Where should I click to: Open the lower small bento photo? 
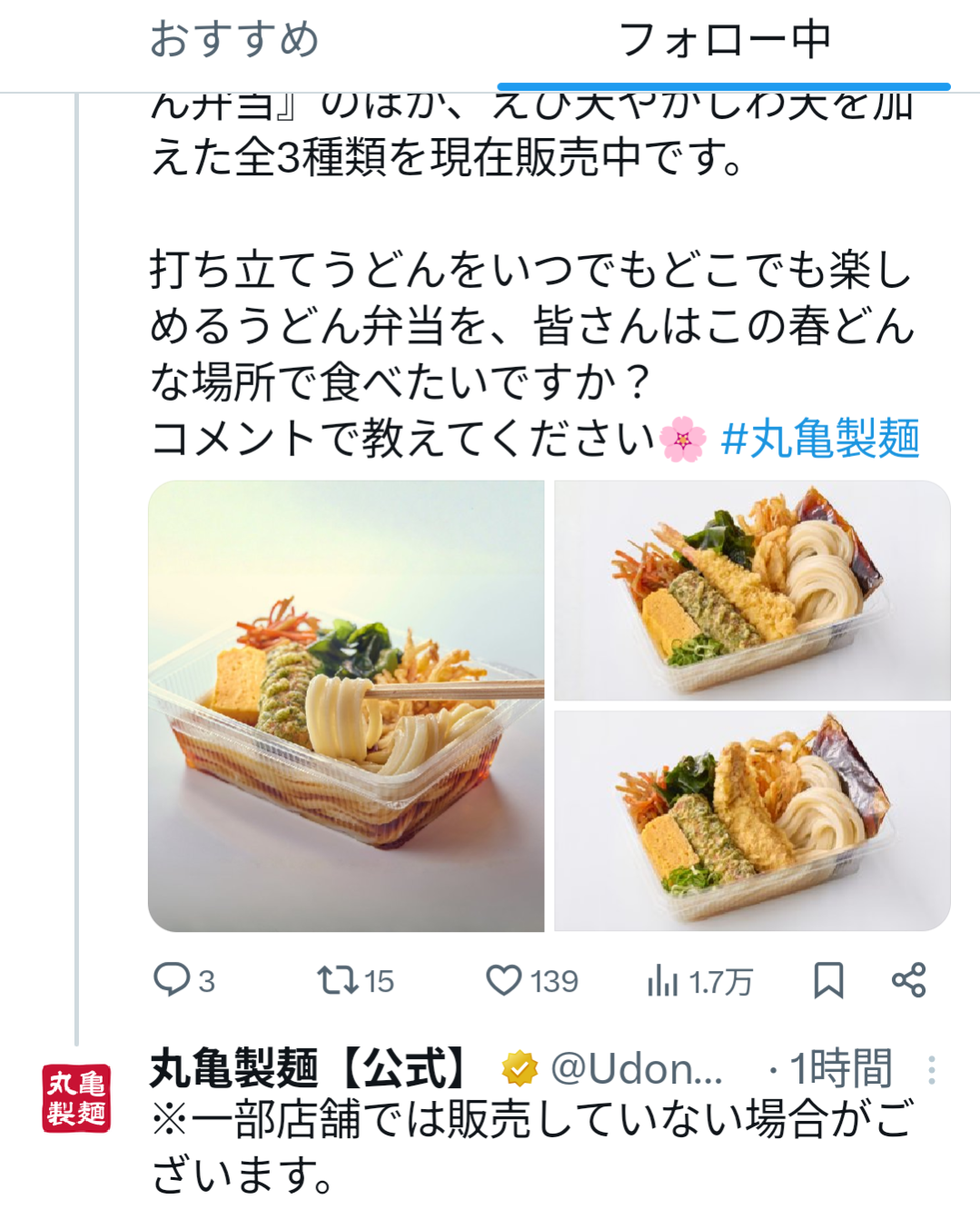pos(752,821)
